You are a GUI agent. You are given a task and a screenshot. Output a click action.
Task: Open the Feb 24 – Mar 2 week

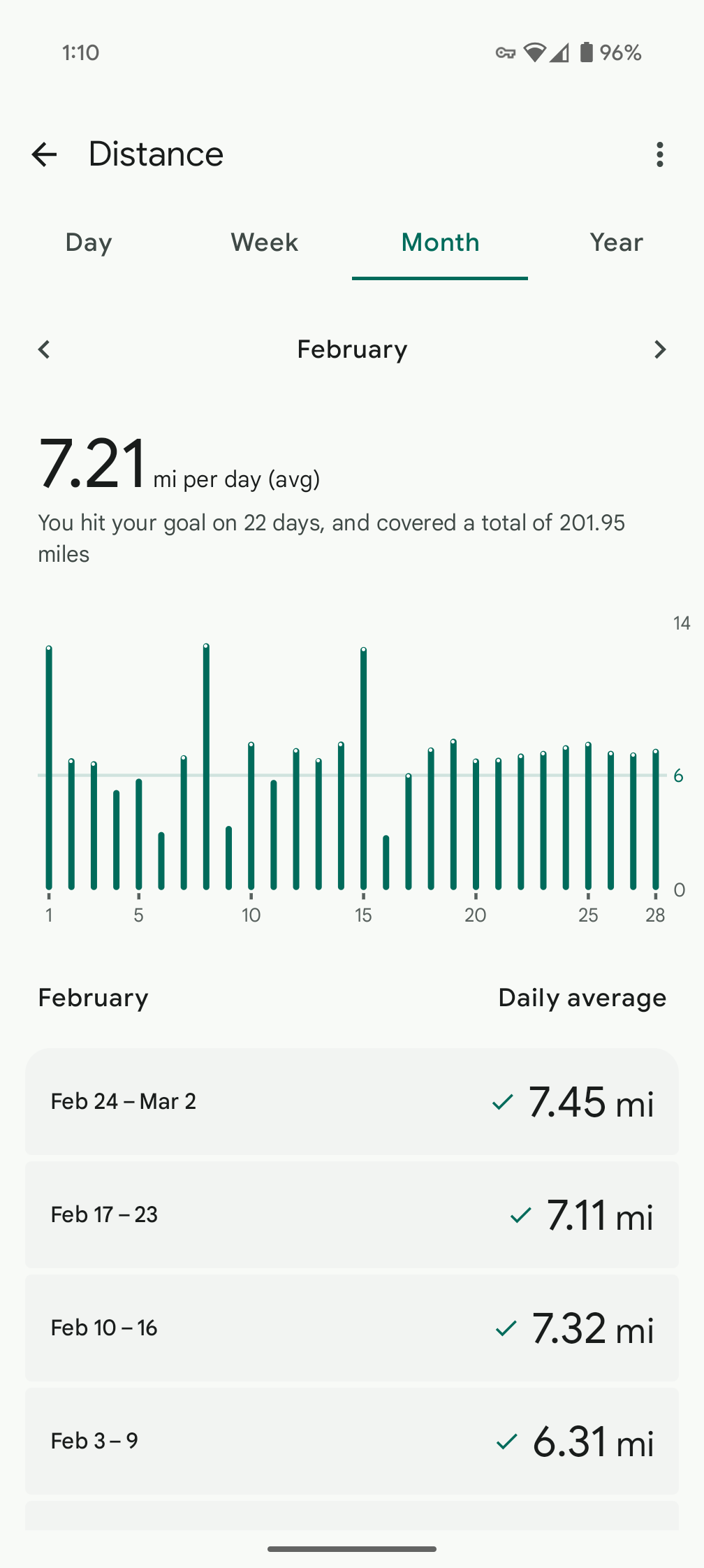(x=352, y=1101)
